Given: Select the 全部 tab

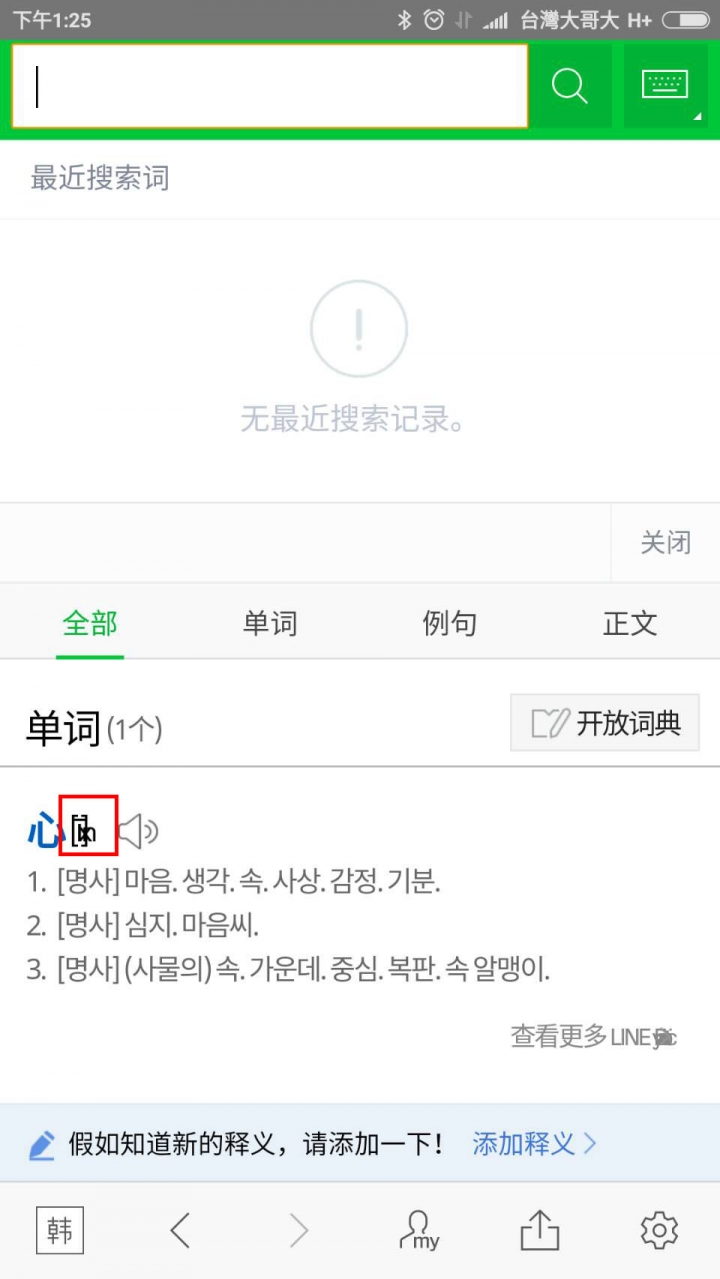Looking at the screenshot, I should (90, 624).
